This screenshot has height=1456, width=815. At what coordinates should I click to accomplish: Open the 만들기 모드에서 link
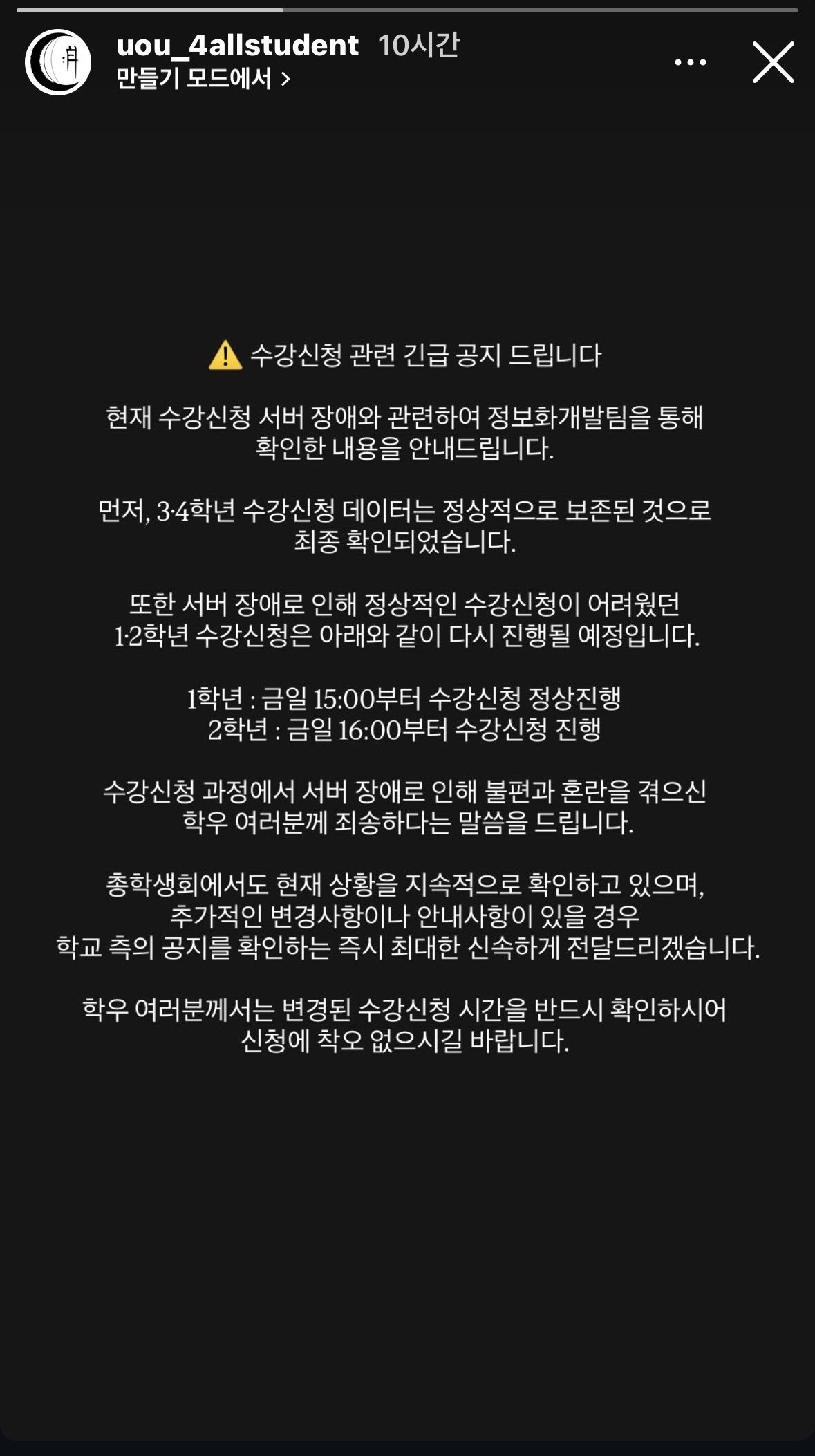(x=203, y=78)
